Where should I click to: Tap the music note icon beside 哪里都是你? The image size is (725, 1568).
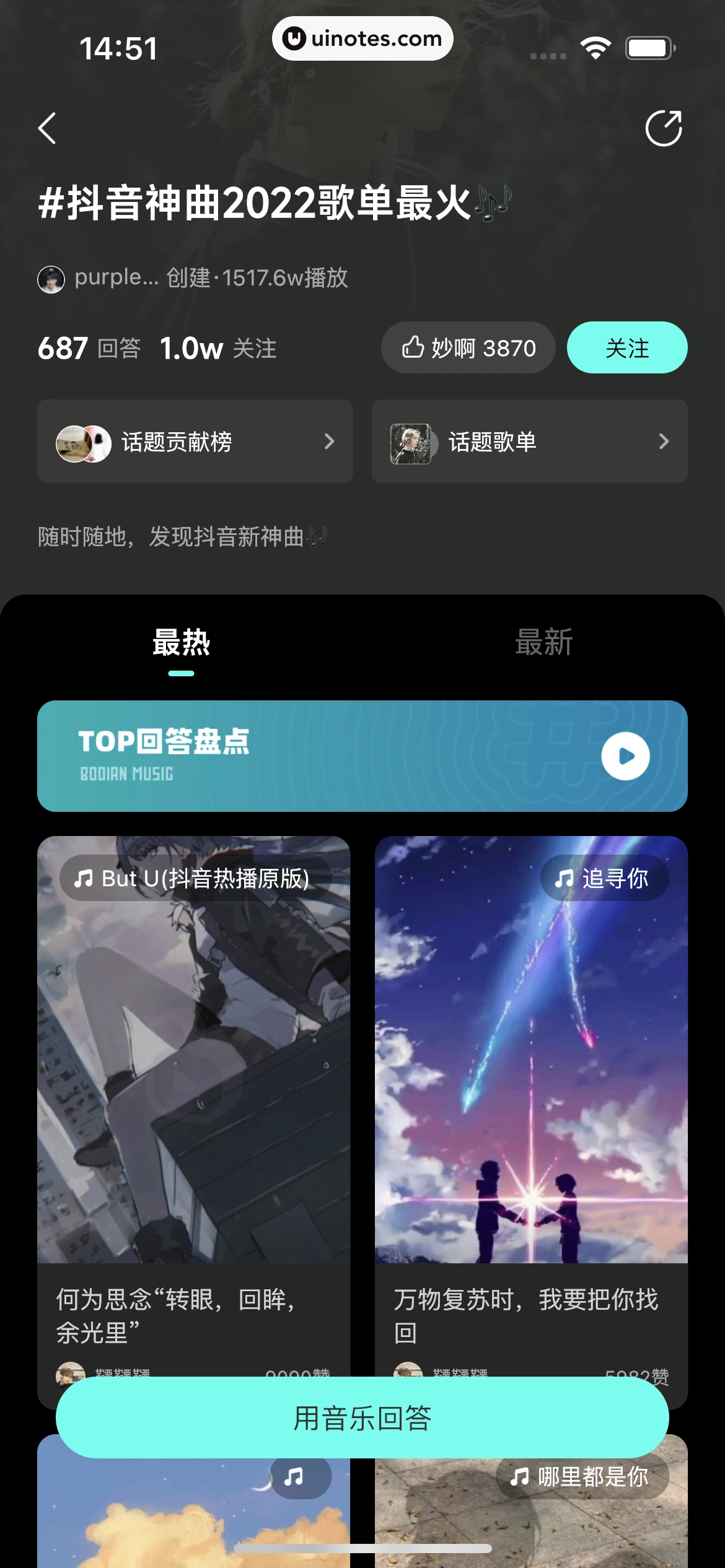521,1477
